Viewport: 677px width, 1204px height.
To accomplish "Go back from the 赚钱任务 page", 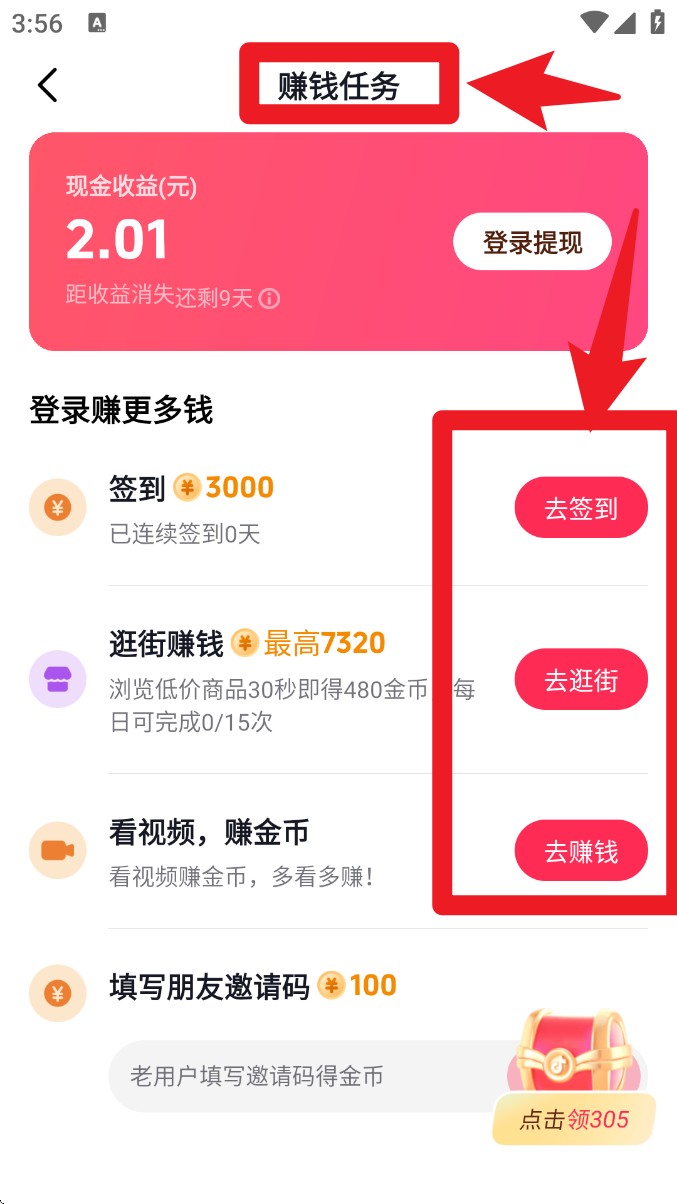I will [x=47, y=85].
